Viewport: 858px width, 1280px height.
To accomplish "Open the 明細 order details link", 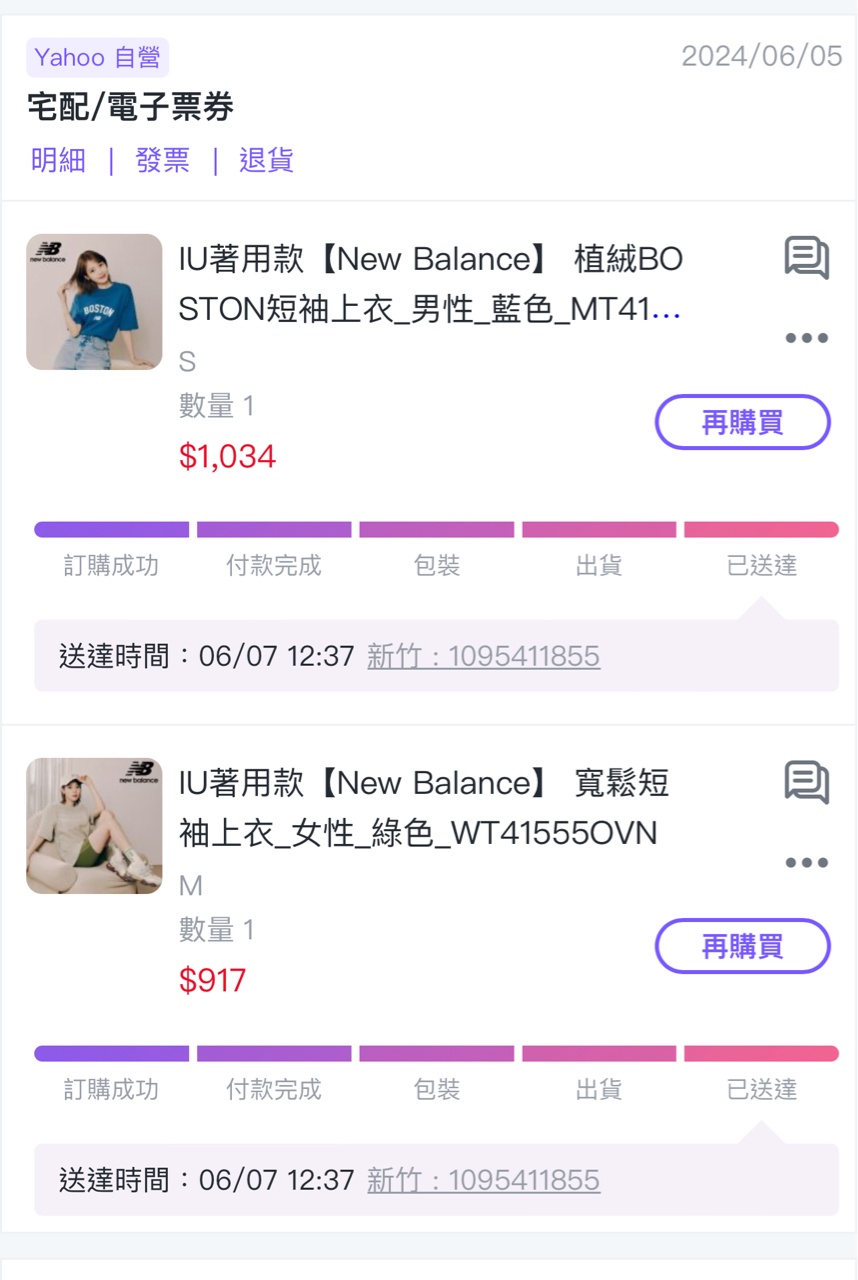I will click(x=58, y=160).
